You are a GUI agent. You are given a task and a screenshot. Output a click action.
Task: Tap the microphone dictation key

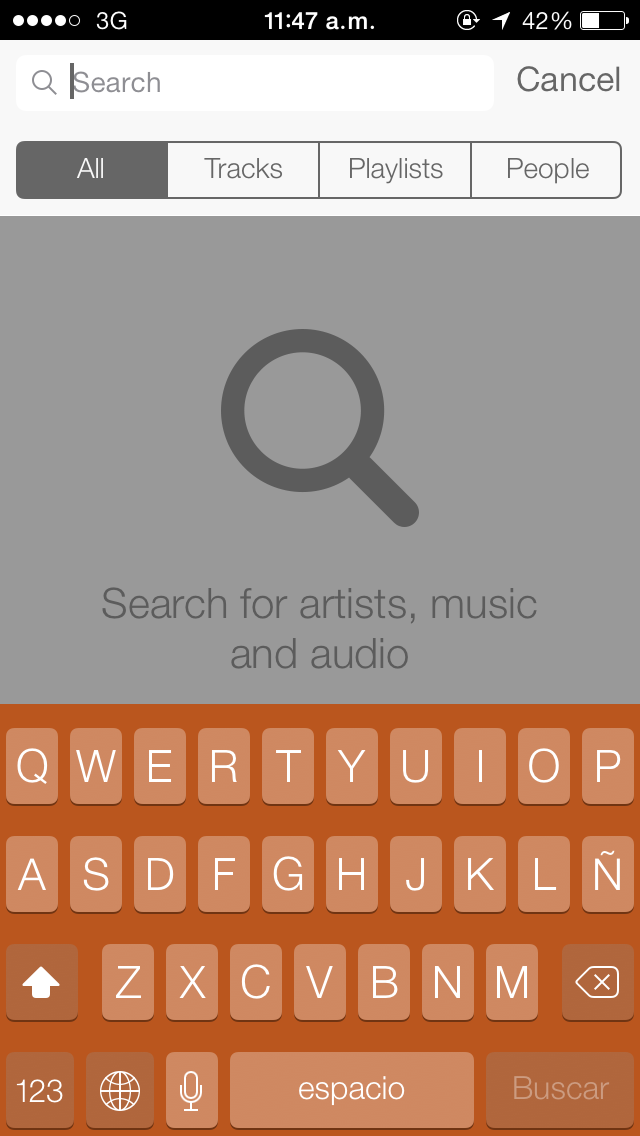191,1089
